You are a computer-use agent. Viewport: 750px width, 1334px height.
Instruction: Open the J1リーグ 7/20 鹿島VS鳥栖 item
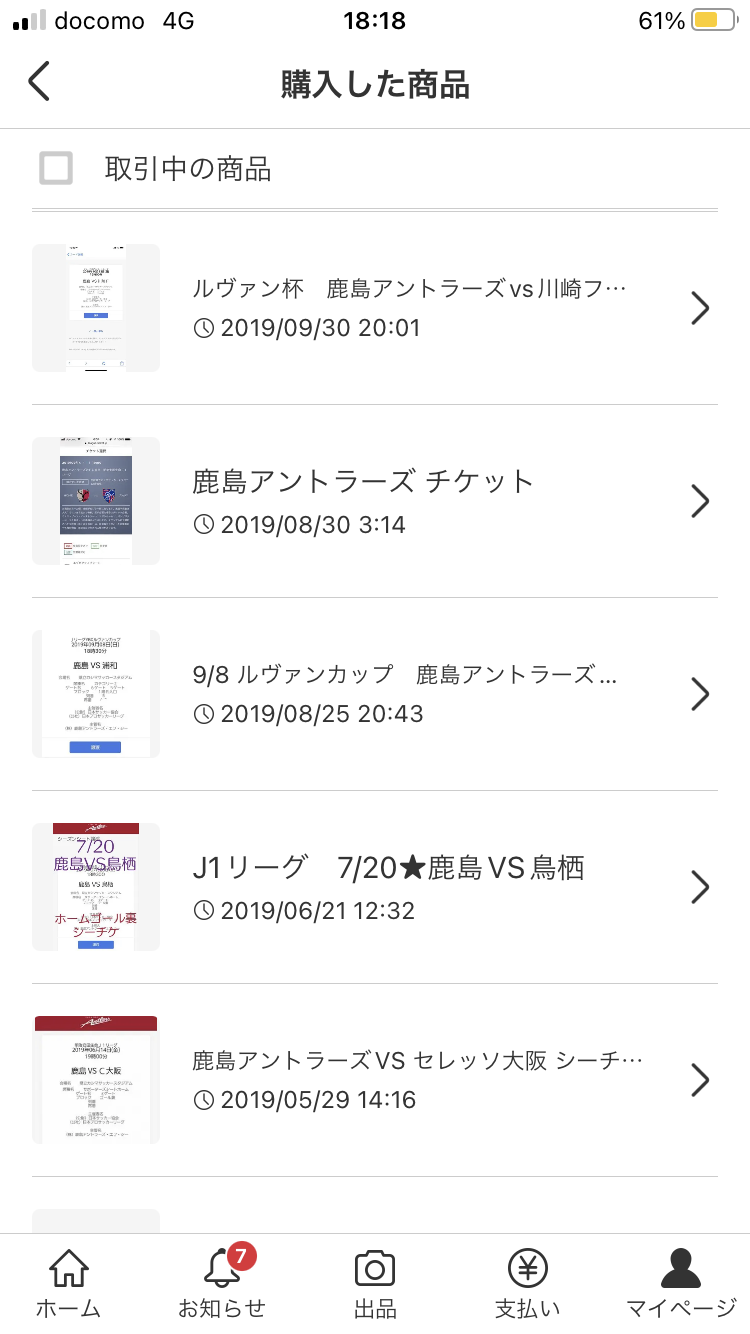click(375, 887)
